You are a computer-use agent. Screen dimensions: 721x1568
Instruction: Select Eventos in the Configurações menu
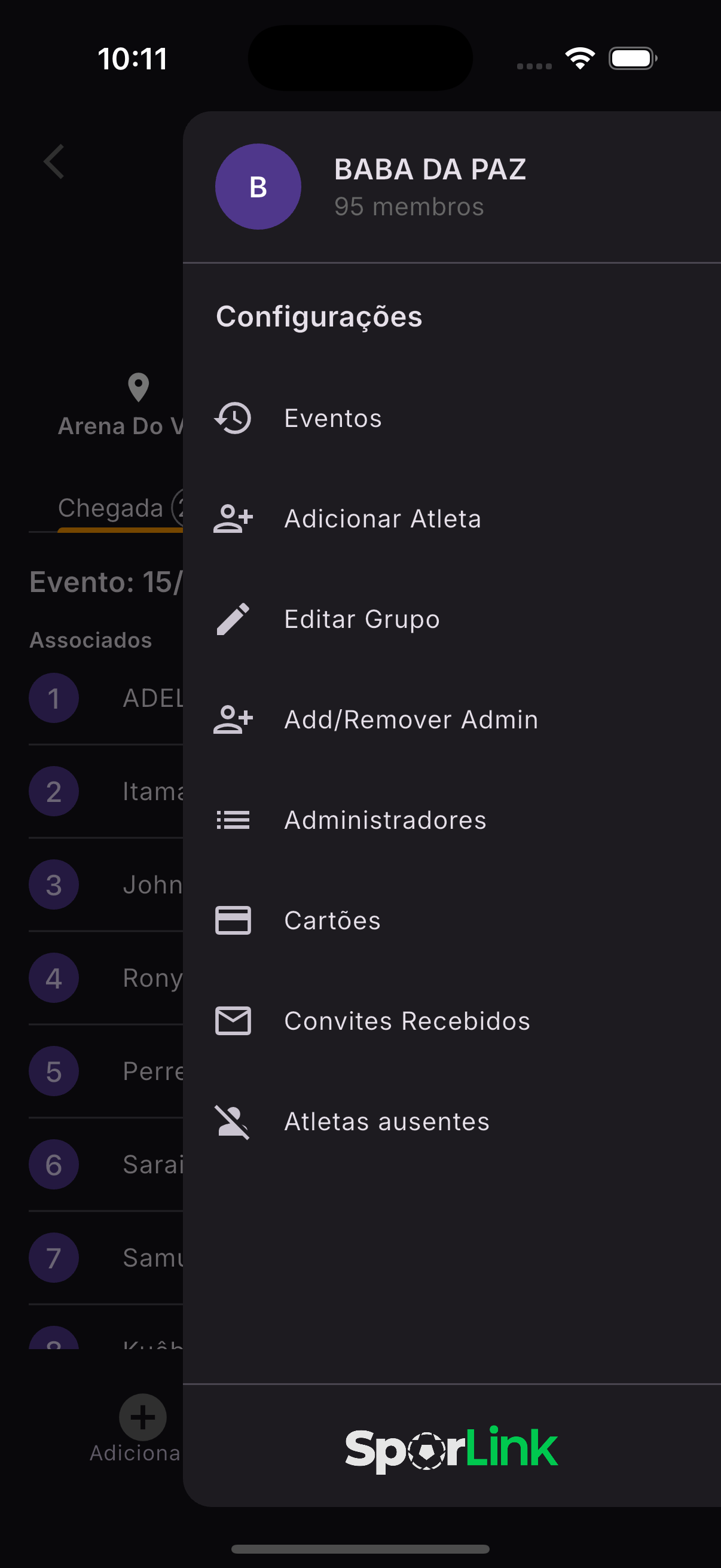332,418
